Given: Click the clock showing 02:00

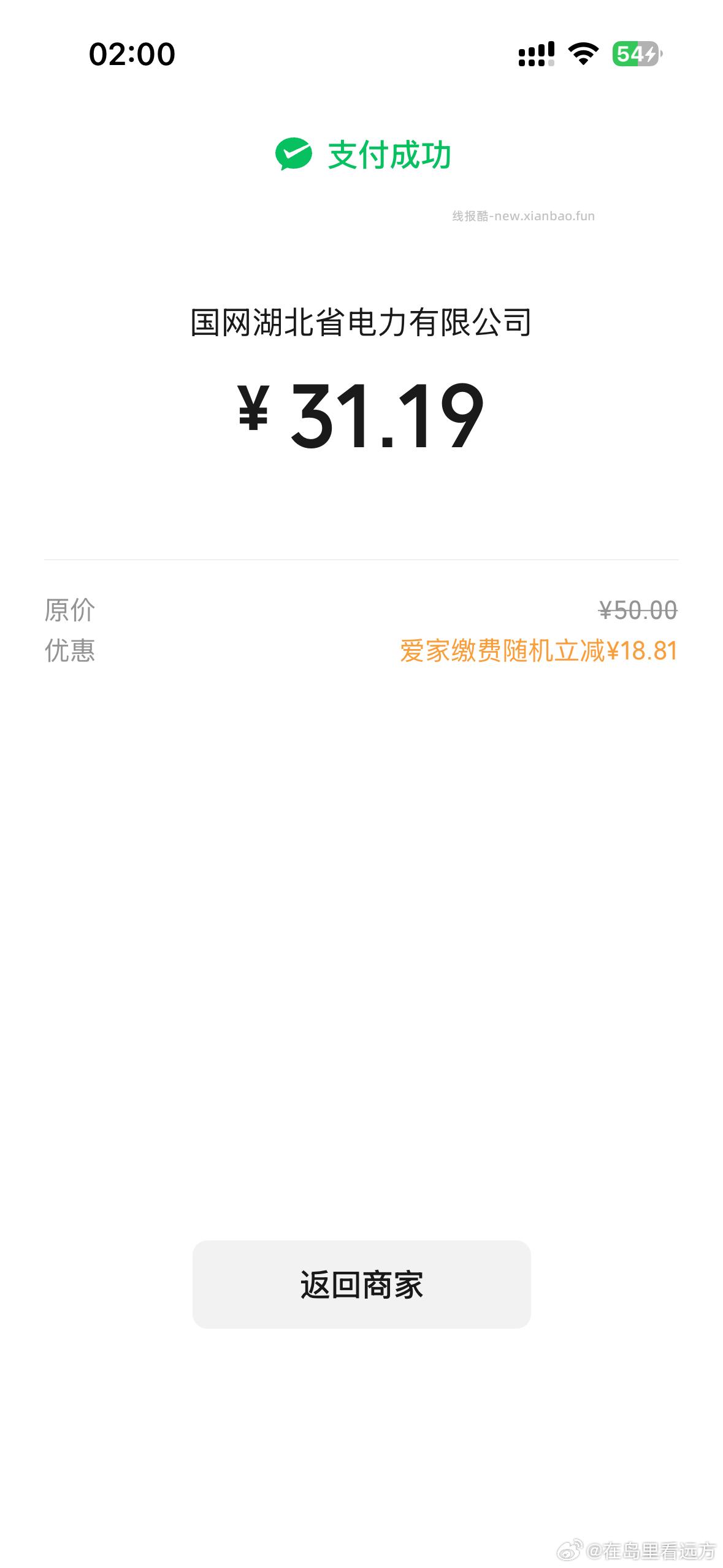Looking at the screenshot, I should coord(132,54).
